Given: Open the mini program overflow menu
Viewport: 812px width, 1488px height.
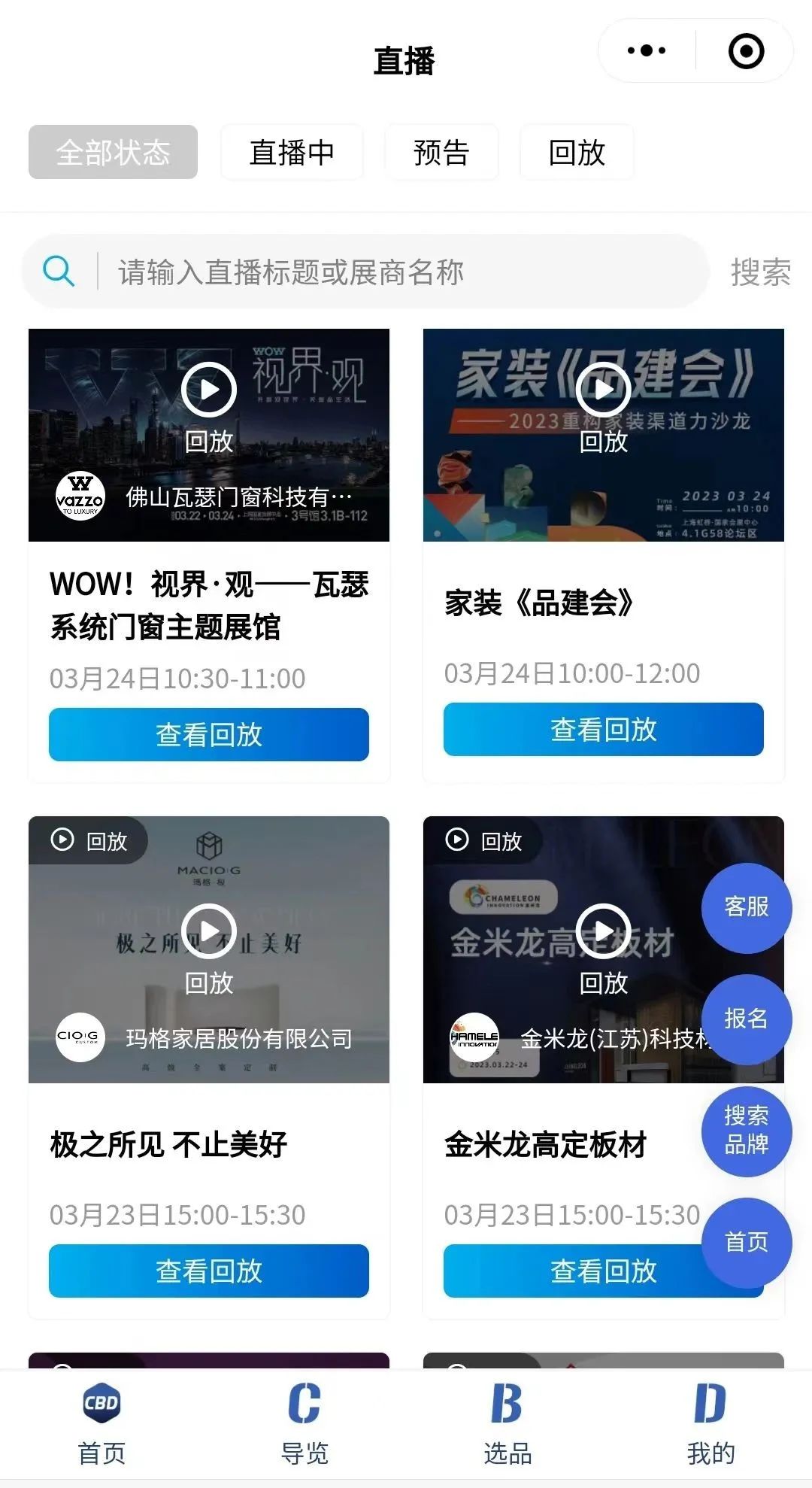Looking at the screenshot, I should click(x=647, y=51).
